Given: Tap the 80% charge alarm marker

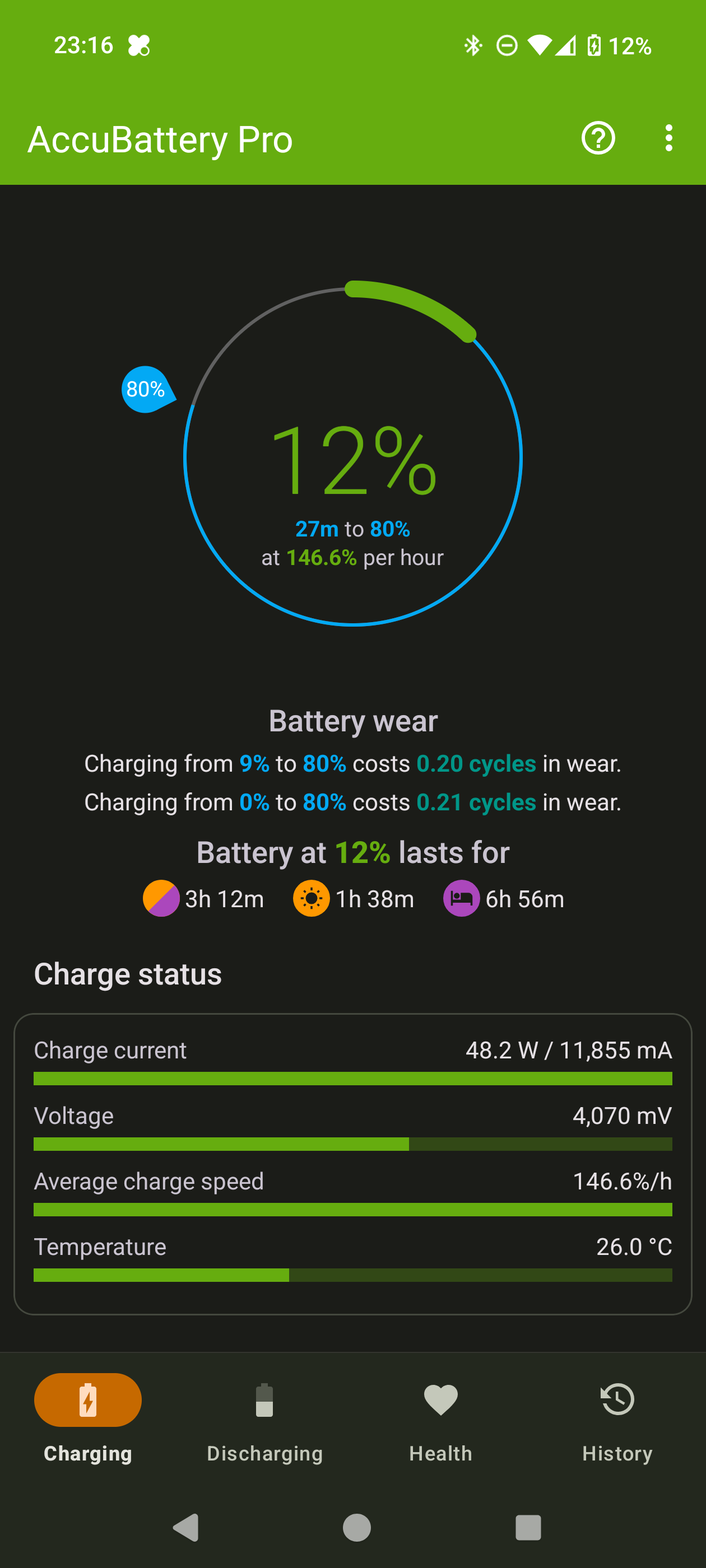Looking at the screenshot, I should pyautogui.click(x=146, y=390).
